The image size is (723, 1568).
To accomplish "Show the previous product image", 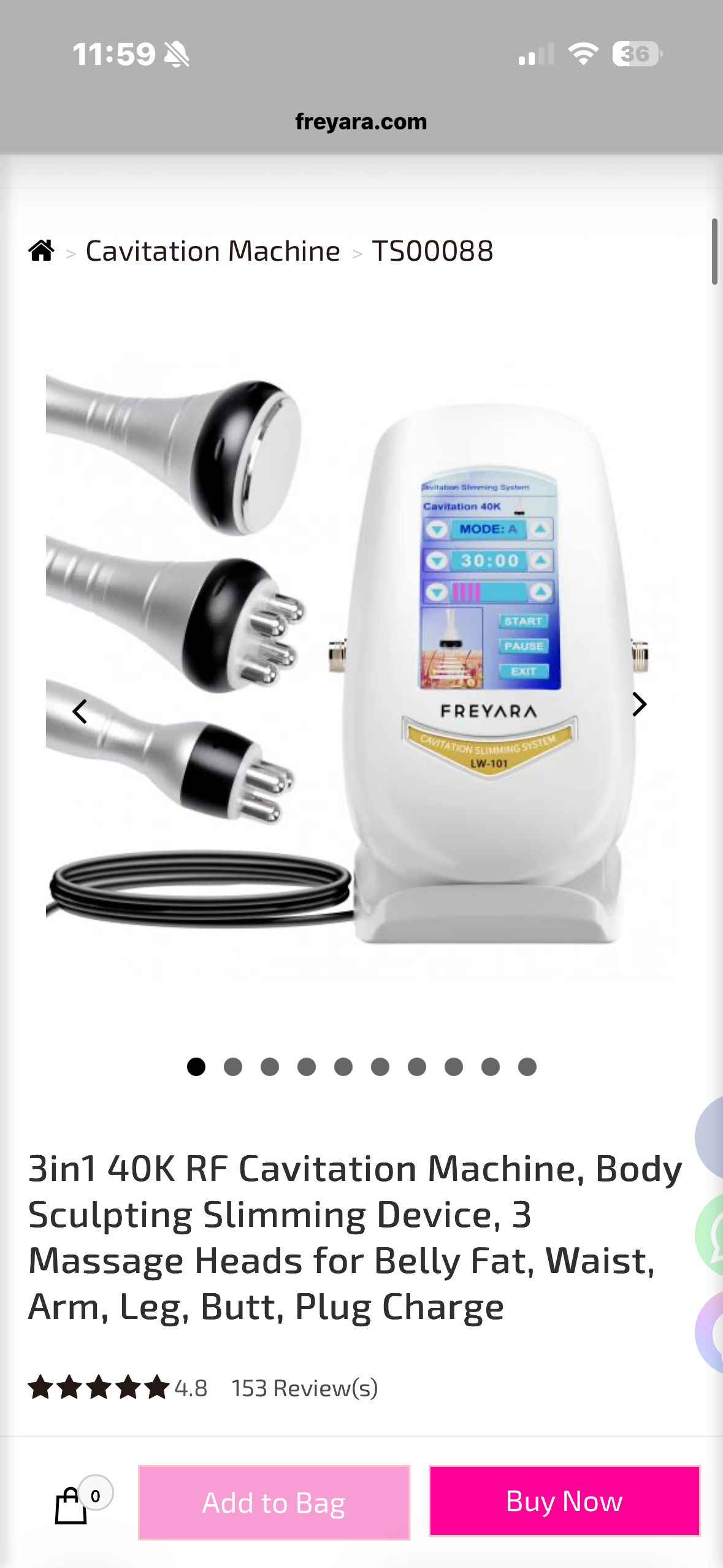I will coord(80,712).
